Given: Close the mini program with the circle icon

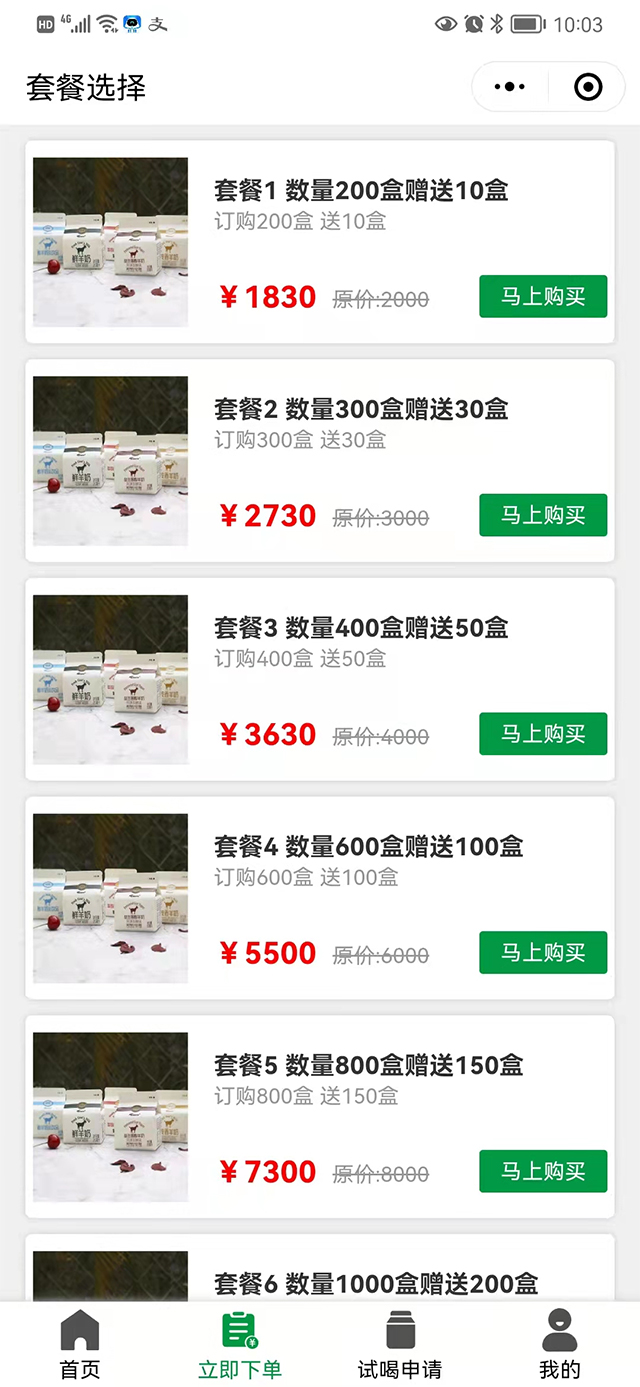Looking at the screenshot, I should 588,88.
